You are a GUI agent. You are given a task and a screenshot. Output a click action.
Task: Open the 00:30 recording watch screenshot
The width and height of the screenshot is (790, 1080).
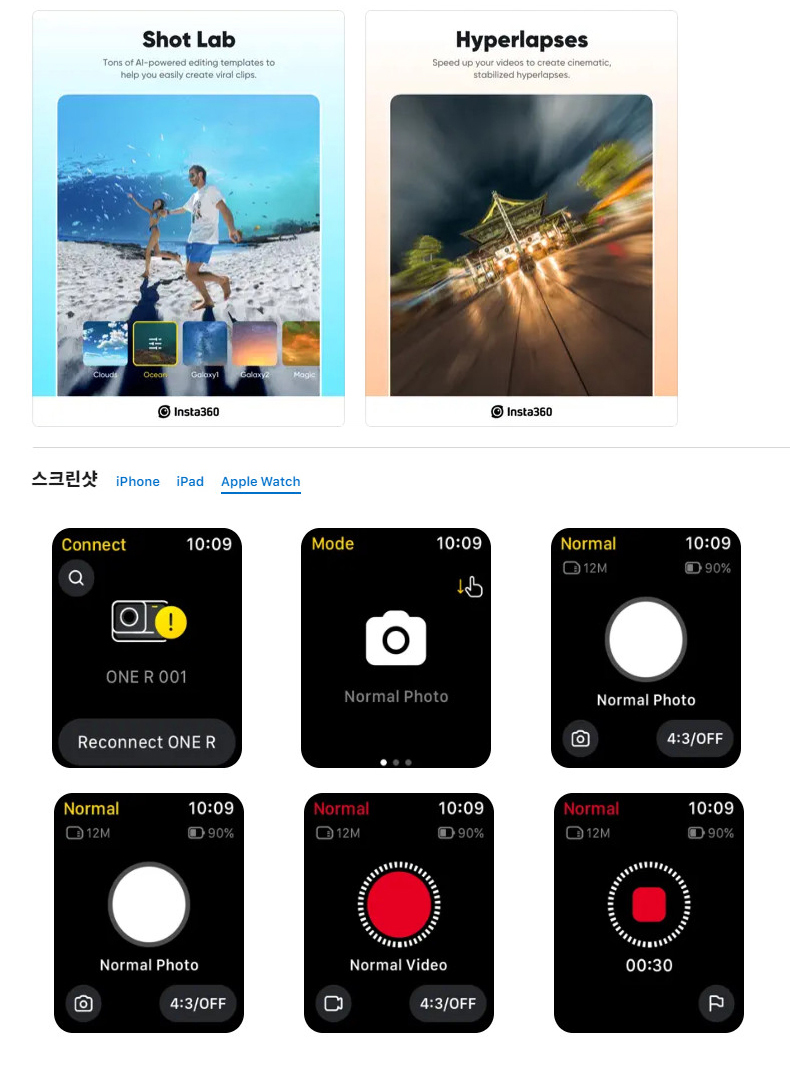tap(648, 912)
